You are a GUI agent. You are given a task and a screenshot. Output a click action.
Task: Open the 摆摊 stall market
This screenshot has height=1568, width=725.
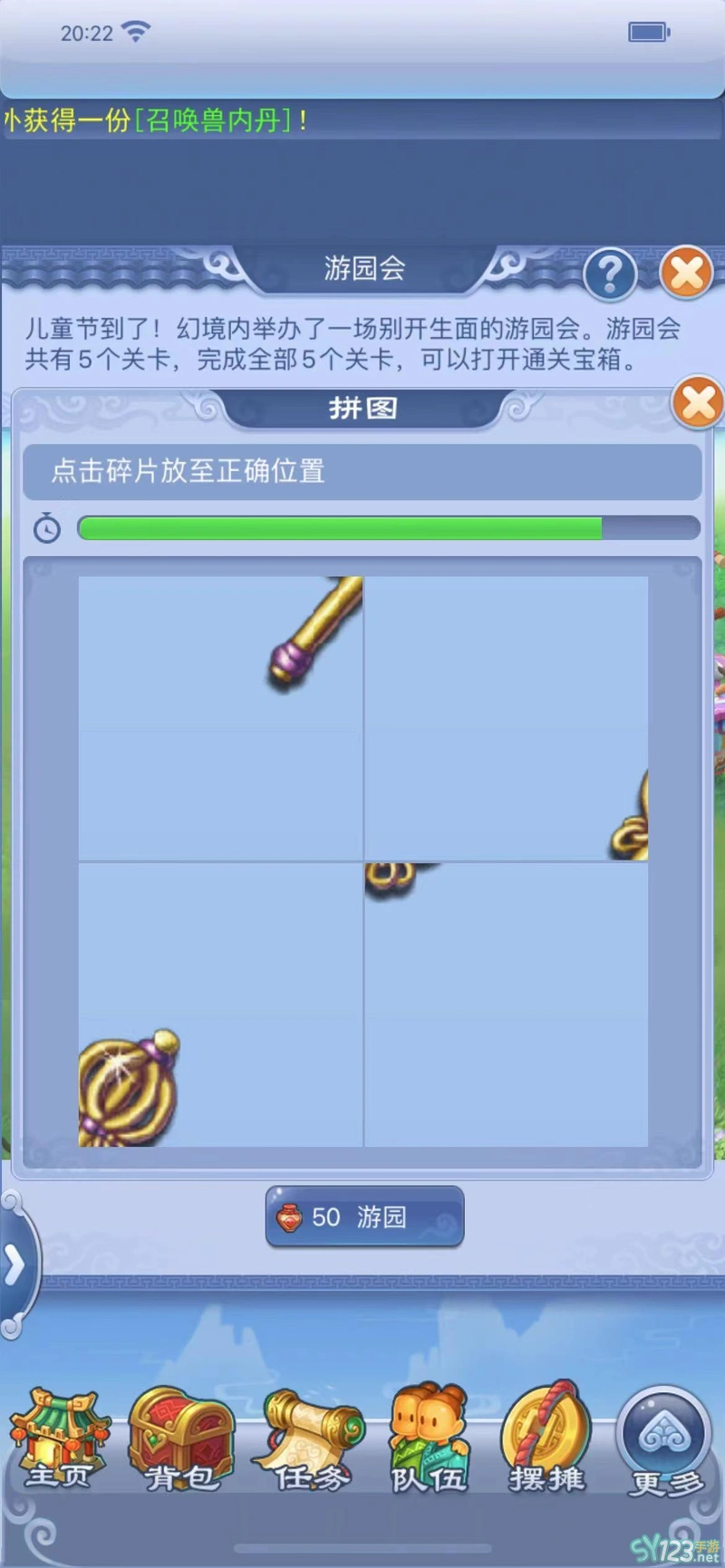[546, 1439]
